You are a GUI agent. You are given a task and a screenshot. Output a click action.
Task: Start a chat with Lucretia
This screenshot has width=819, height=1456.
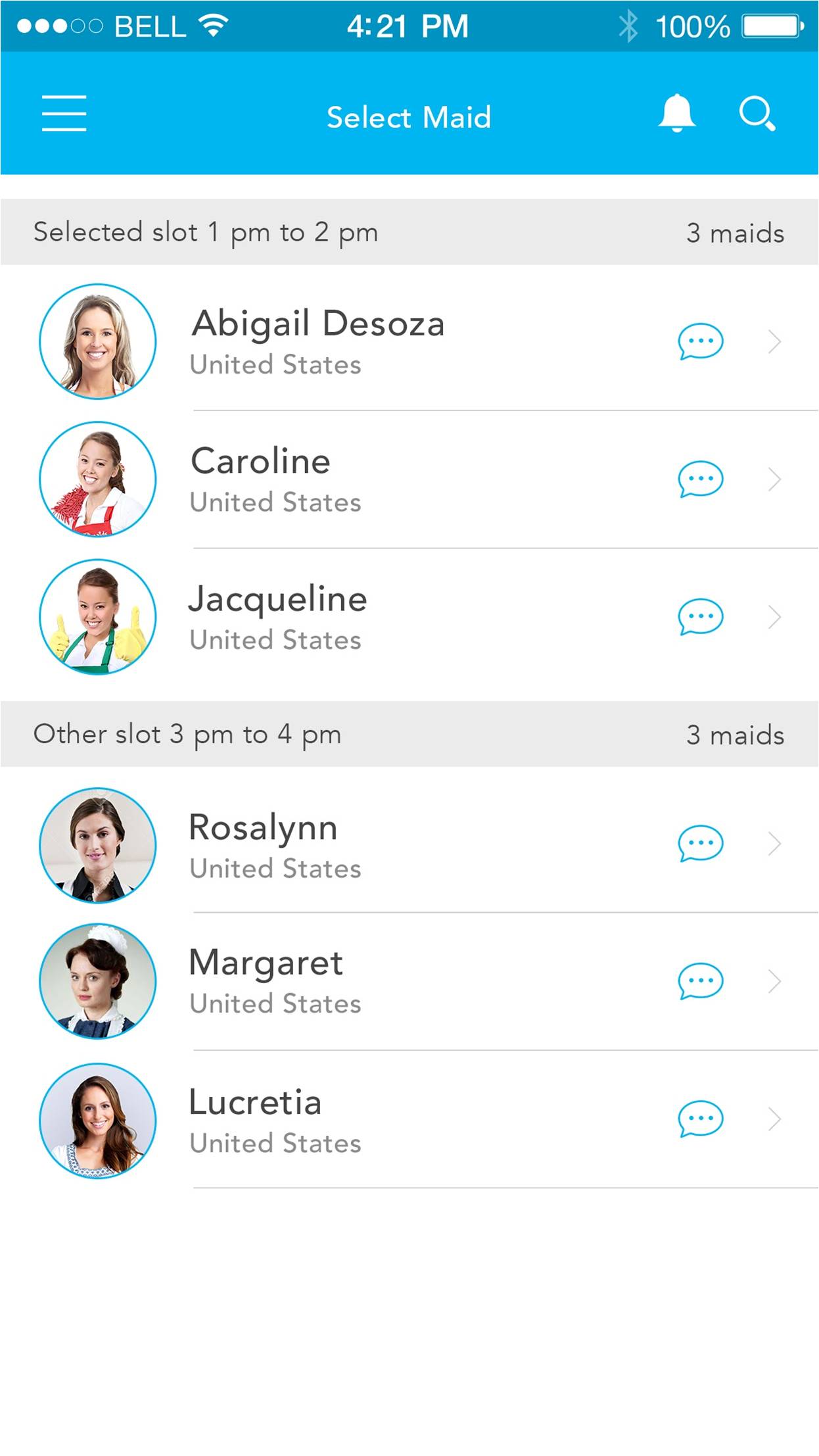[x=700, y=1119]
